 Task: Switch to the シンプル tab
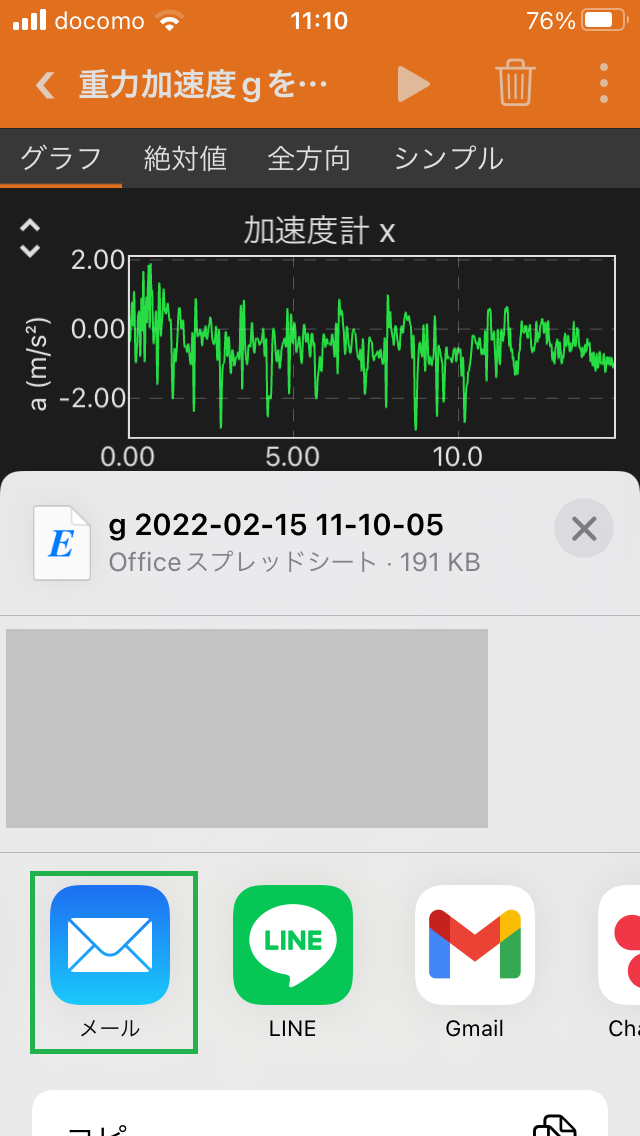tap(449, 158)
